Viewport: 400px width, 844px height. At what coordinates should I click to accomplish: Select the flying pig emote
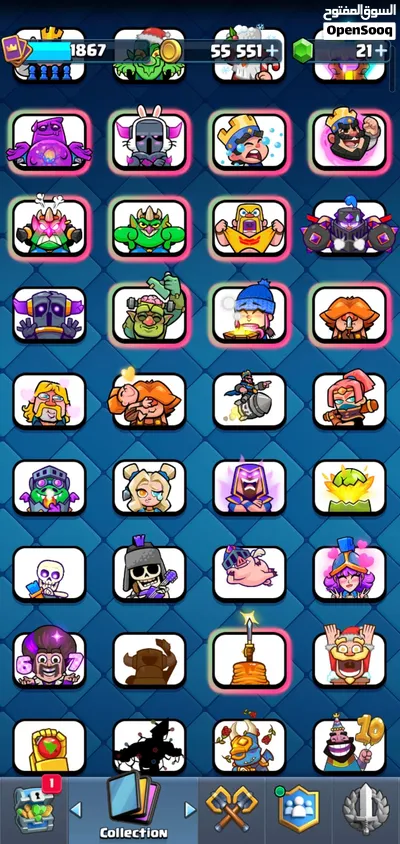click(249, 574)
